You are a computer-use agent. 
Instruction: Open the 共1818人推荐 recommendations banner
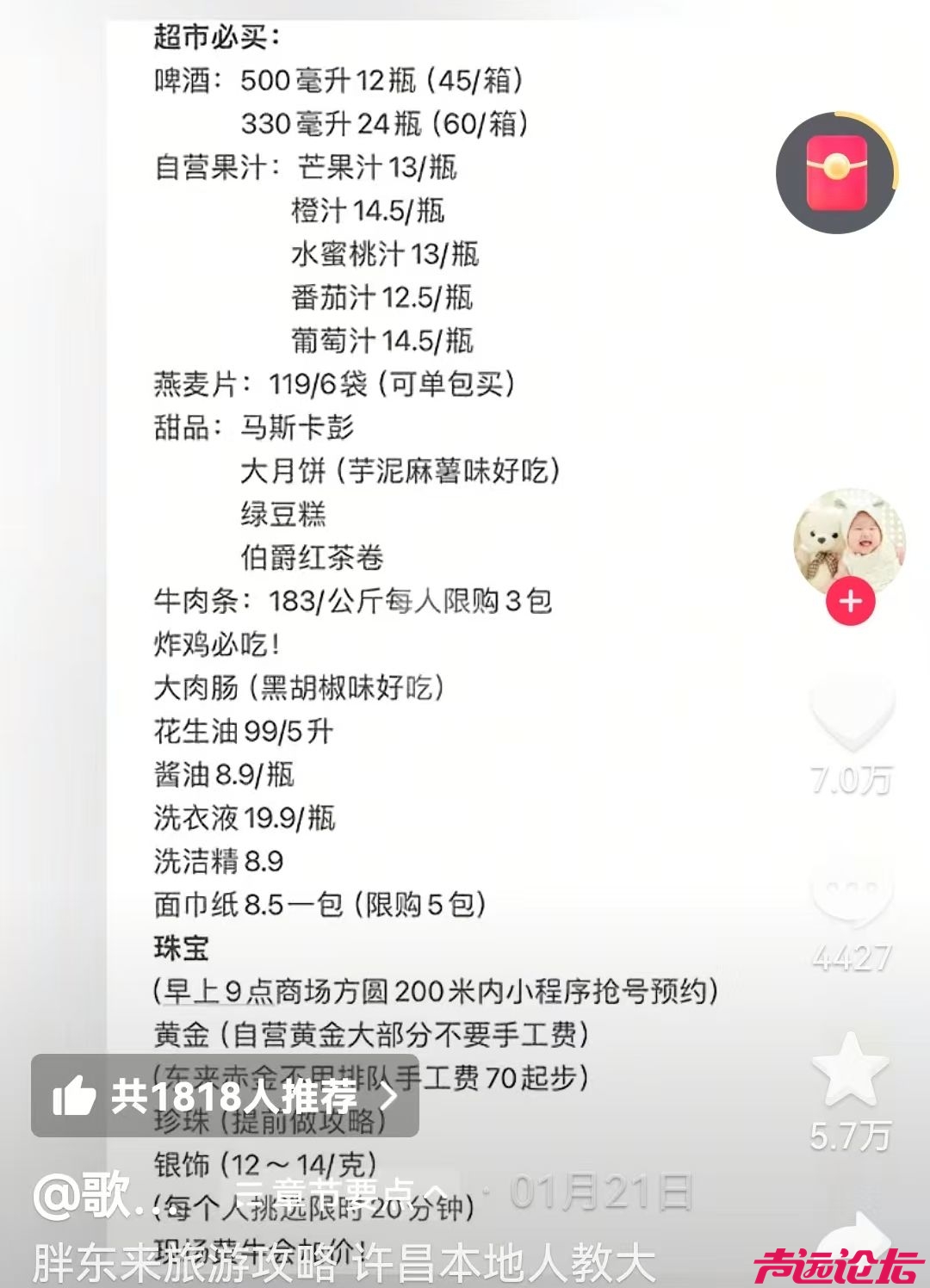click(x=226, y=1096)
